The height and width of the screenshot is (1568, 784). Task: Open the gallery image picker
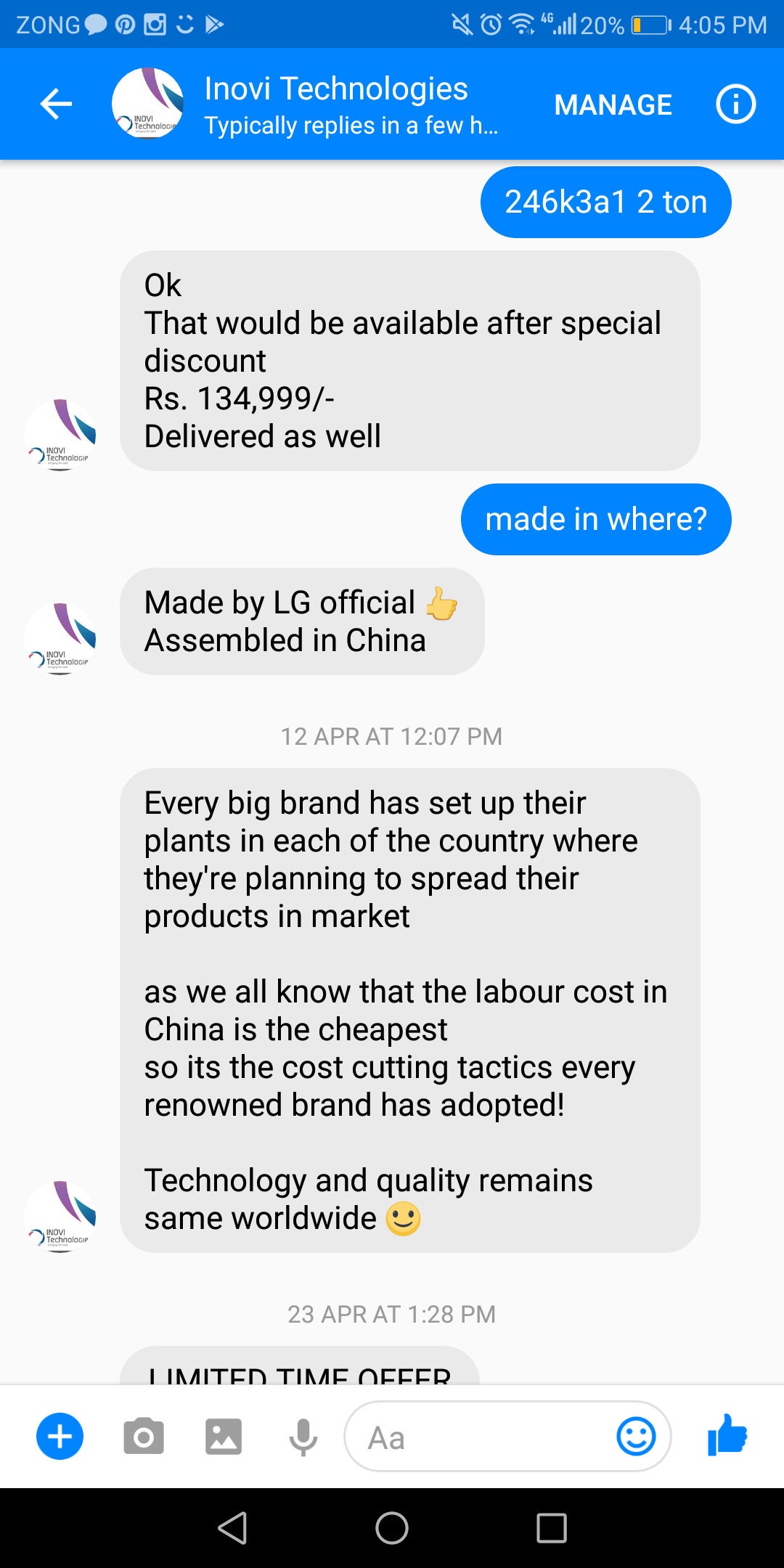point(224,1437)
